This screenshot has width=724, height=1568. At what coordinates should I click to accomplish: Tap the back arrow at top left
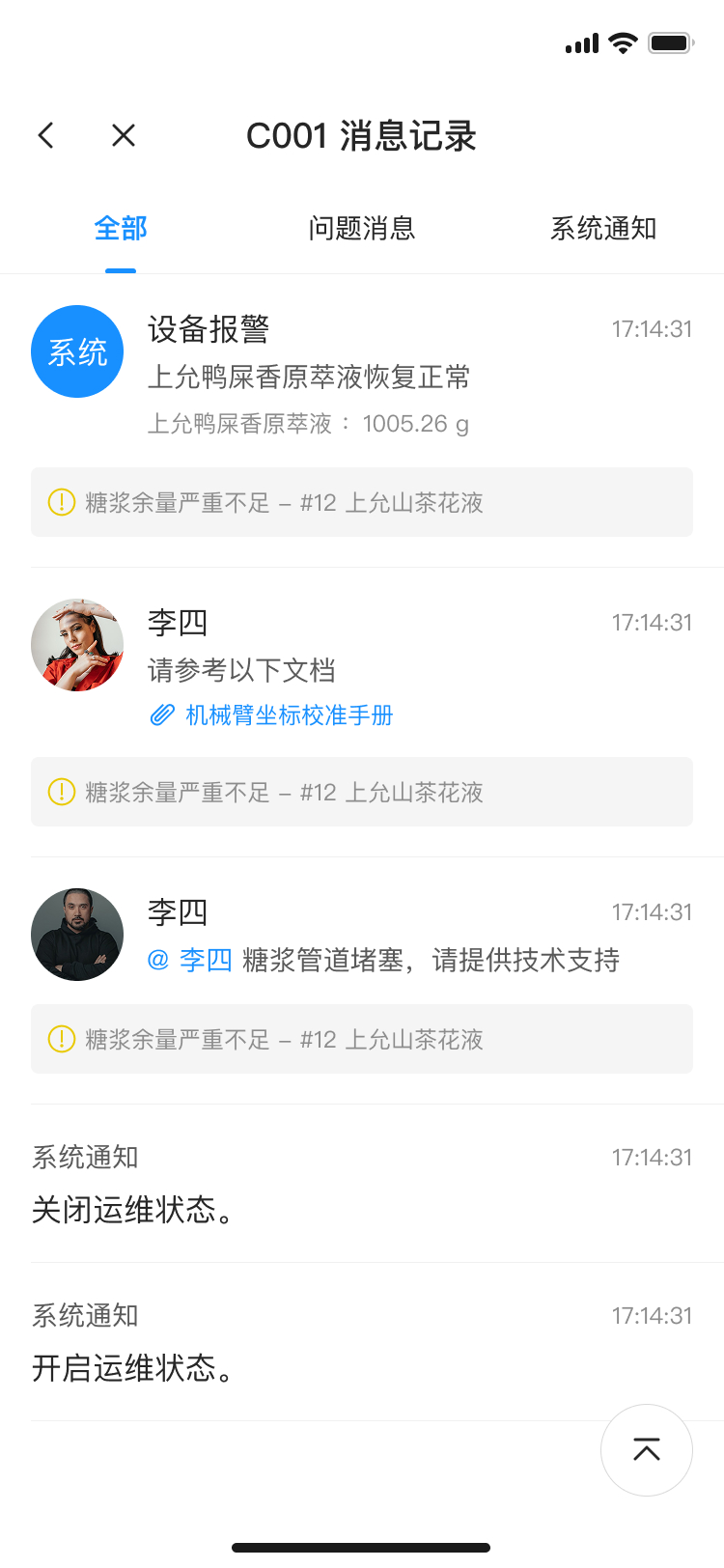[x=45, y=135]
